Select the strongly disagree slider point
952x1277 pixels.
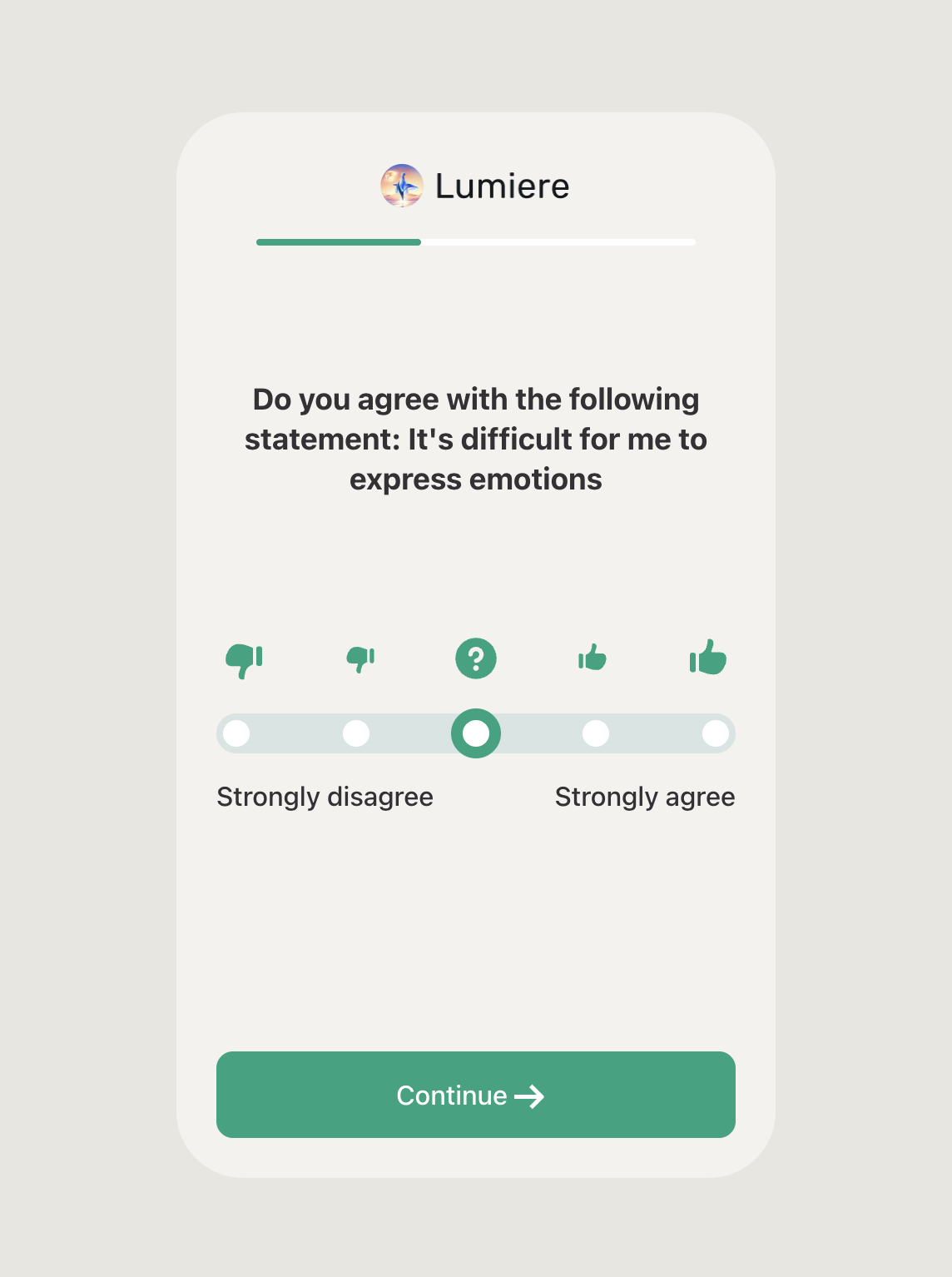236,733
